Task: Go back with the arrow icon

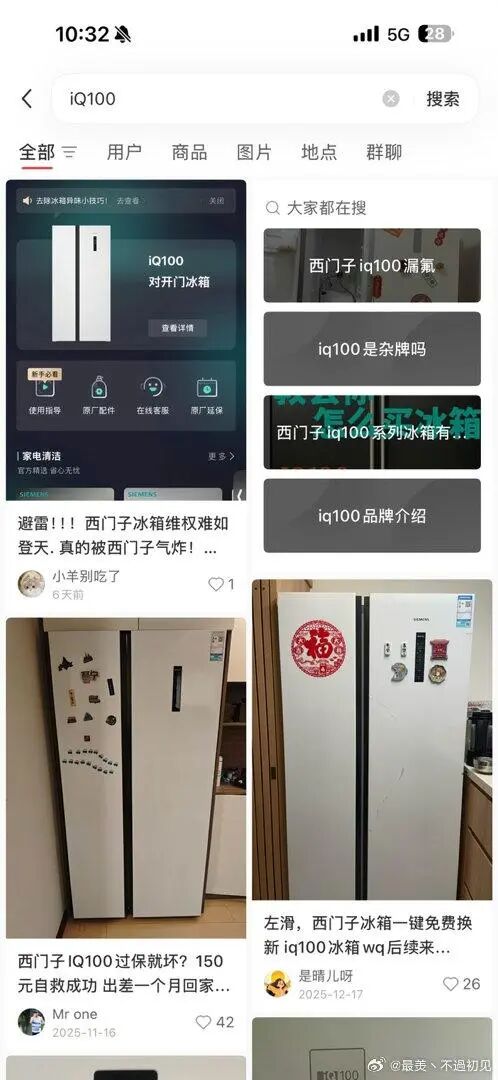Action: [26, 99]
